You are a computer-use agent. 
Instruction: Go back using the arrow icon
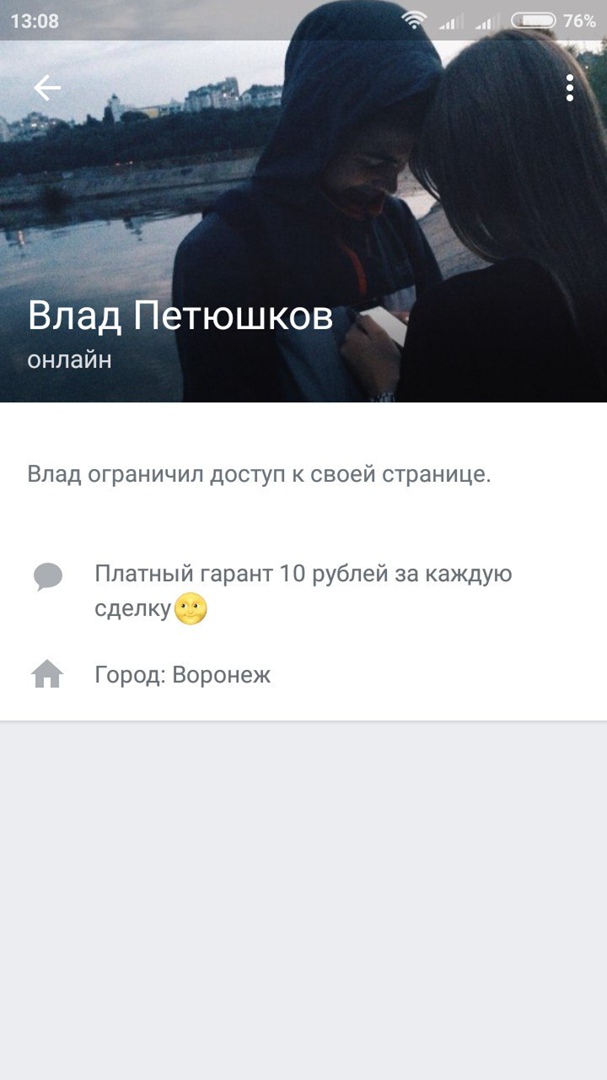47,88
